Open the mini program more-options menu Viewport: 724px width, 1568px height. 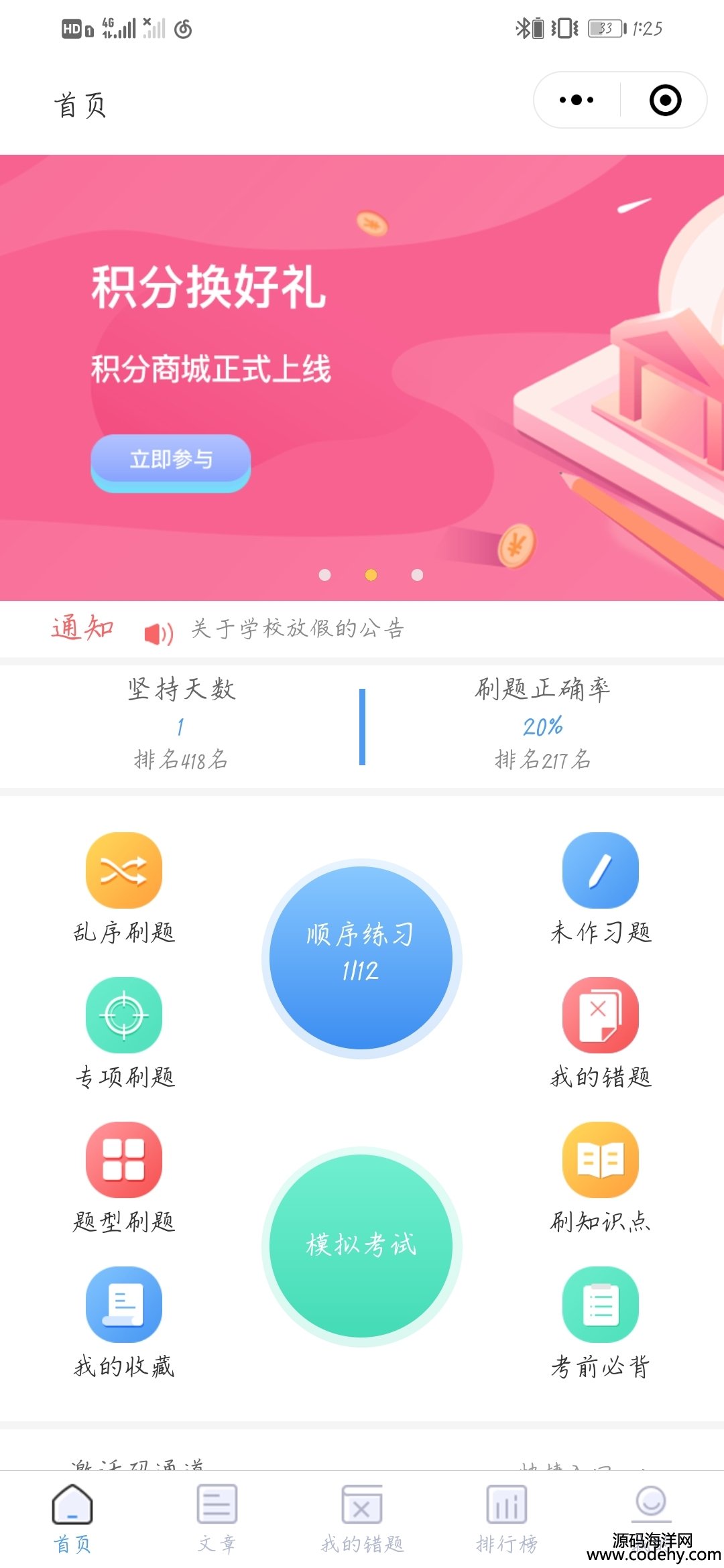[x=577, y=101]
